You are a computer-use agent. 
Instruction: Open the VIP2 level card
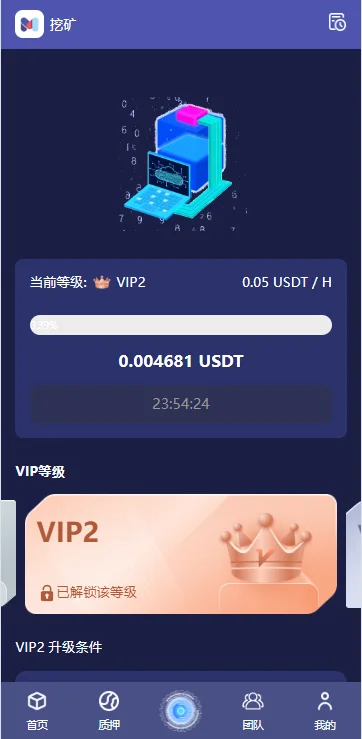tap(181, 554)
